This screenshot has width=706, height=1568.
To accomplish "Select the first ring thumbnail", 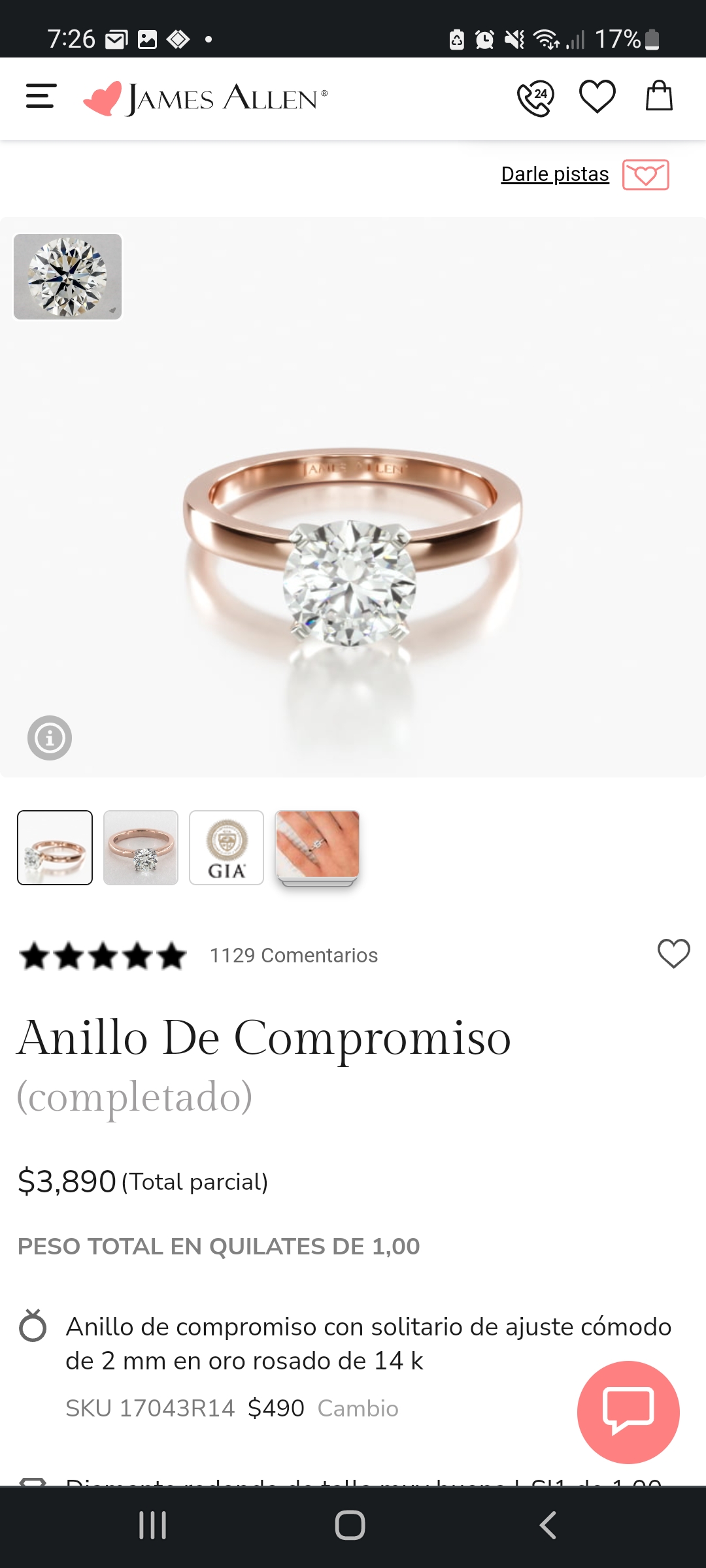I will click(x=55, y=848).
